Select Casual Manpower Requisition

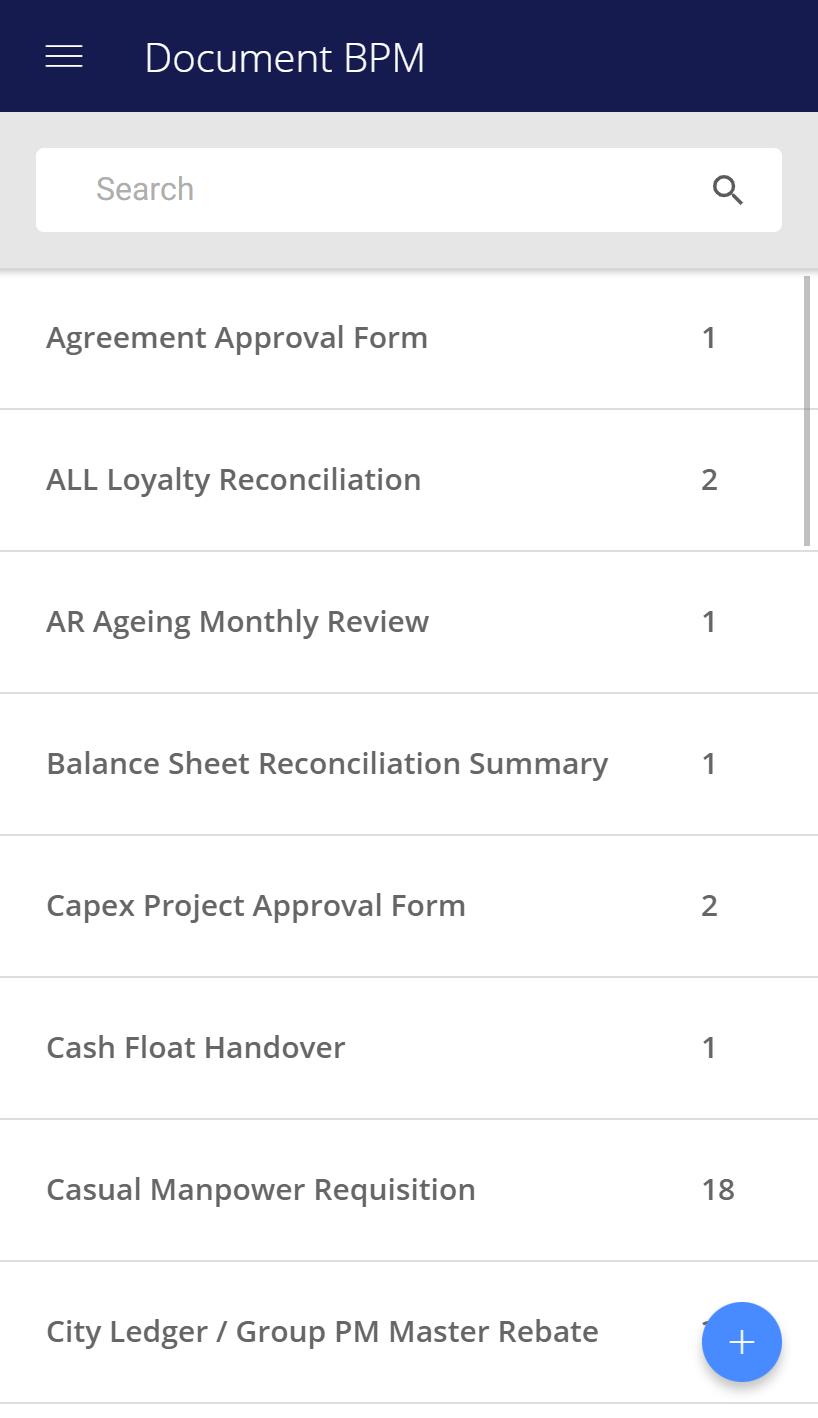(x=409, y=1190)
